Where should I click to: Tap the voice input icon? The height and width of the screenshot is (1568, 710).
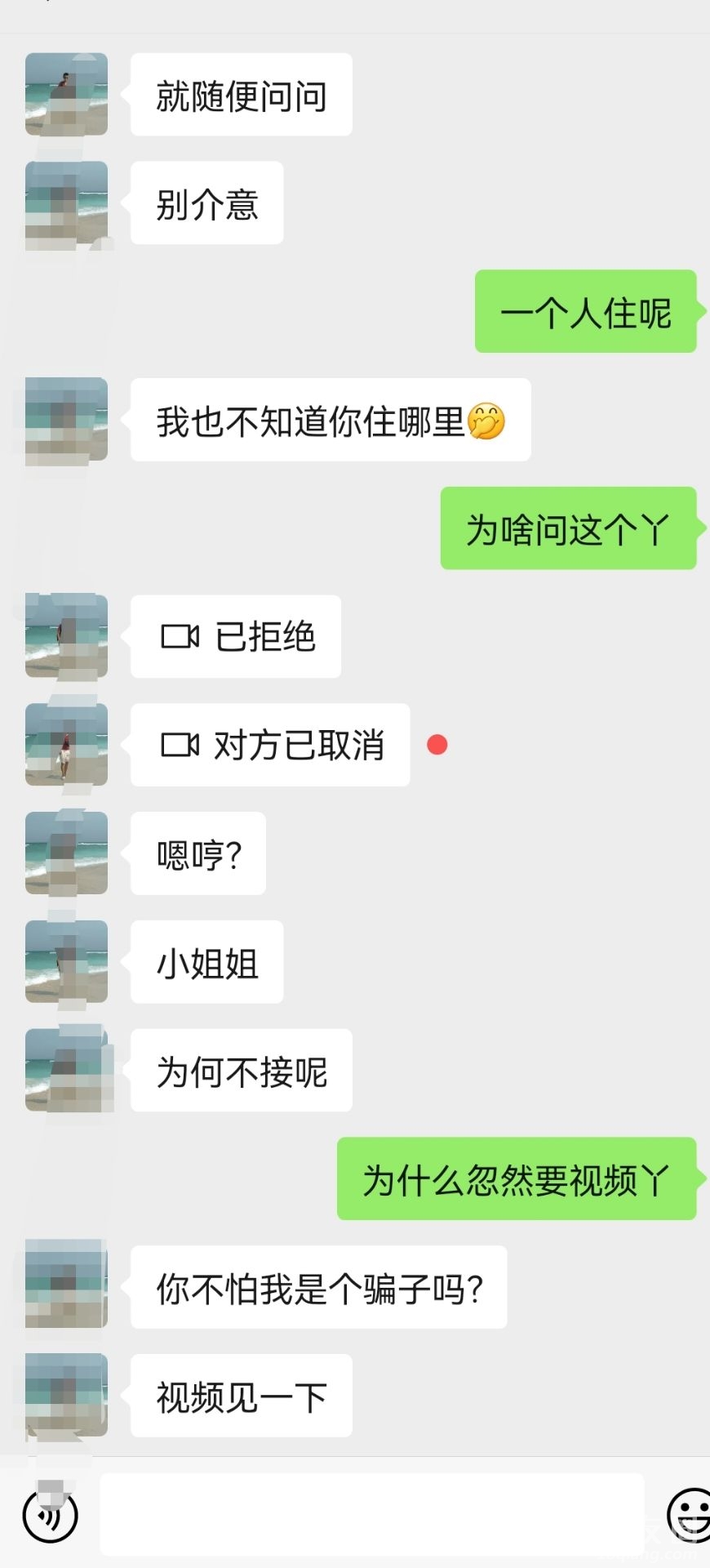51,1516
